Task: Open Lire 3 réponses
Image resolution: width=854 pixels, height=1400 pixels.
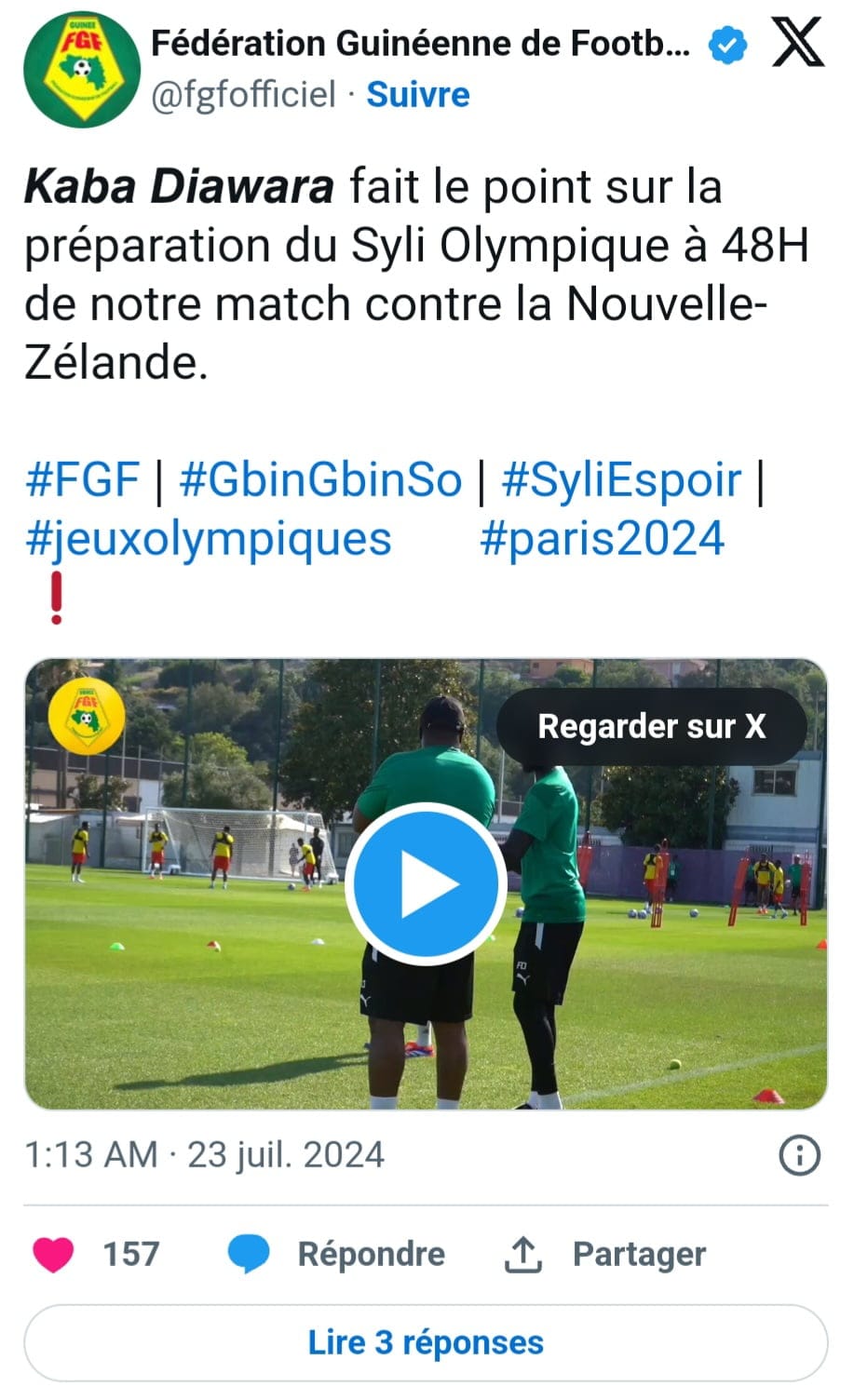Action: (426, 1342)
